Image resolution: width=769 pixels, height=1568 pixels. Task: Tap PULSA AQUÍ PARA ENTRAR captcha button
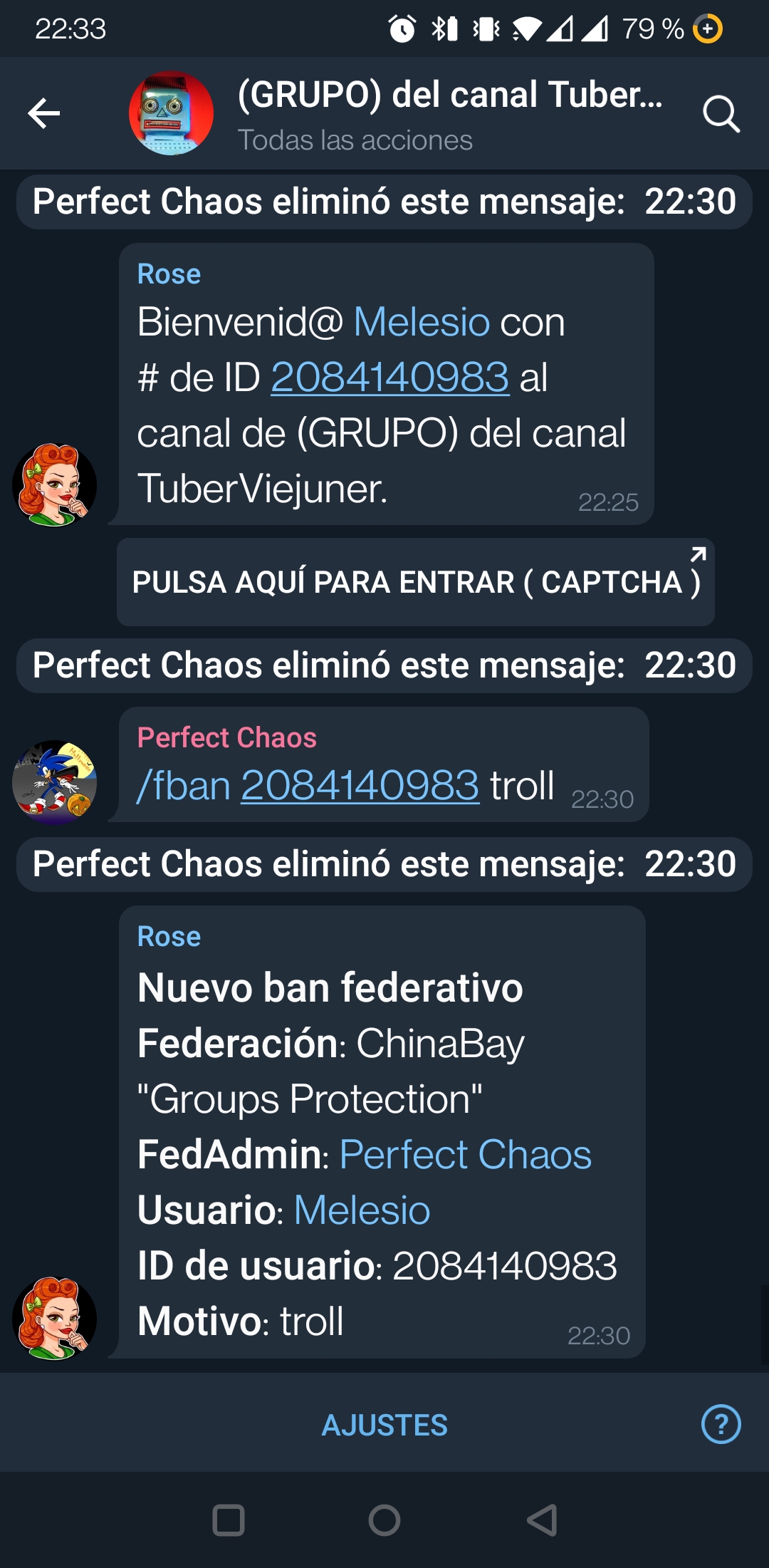[416, 582]
